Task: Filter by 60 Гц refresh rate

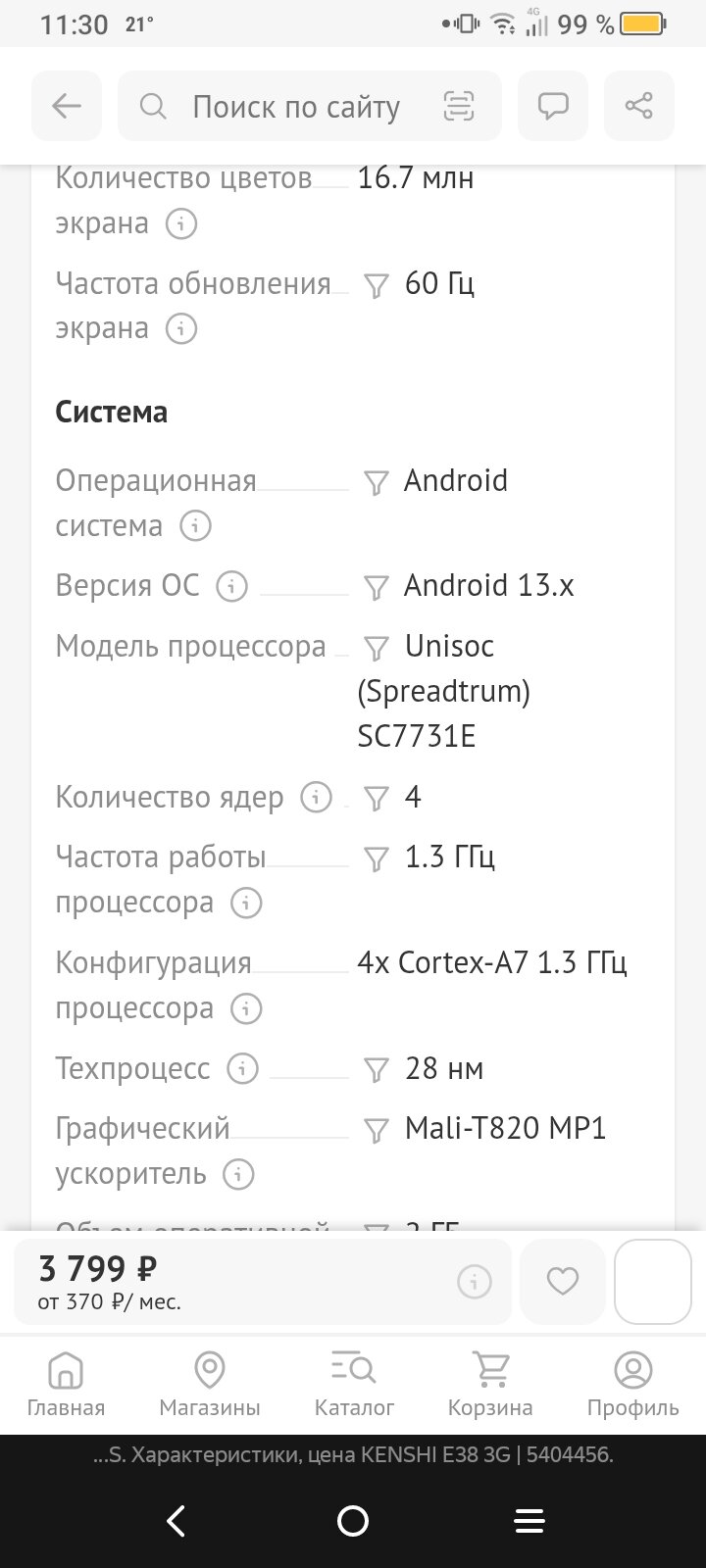Action: coord(377,285)
